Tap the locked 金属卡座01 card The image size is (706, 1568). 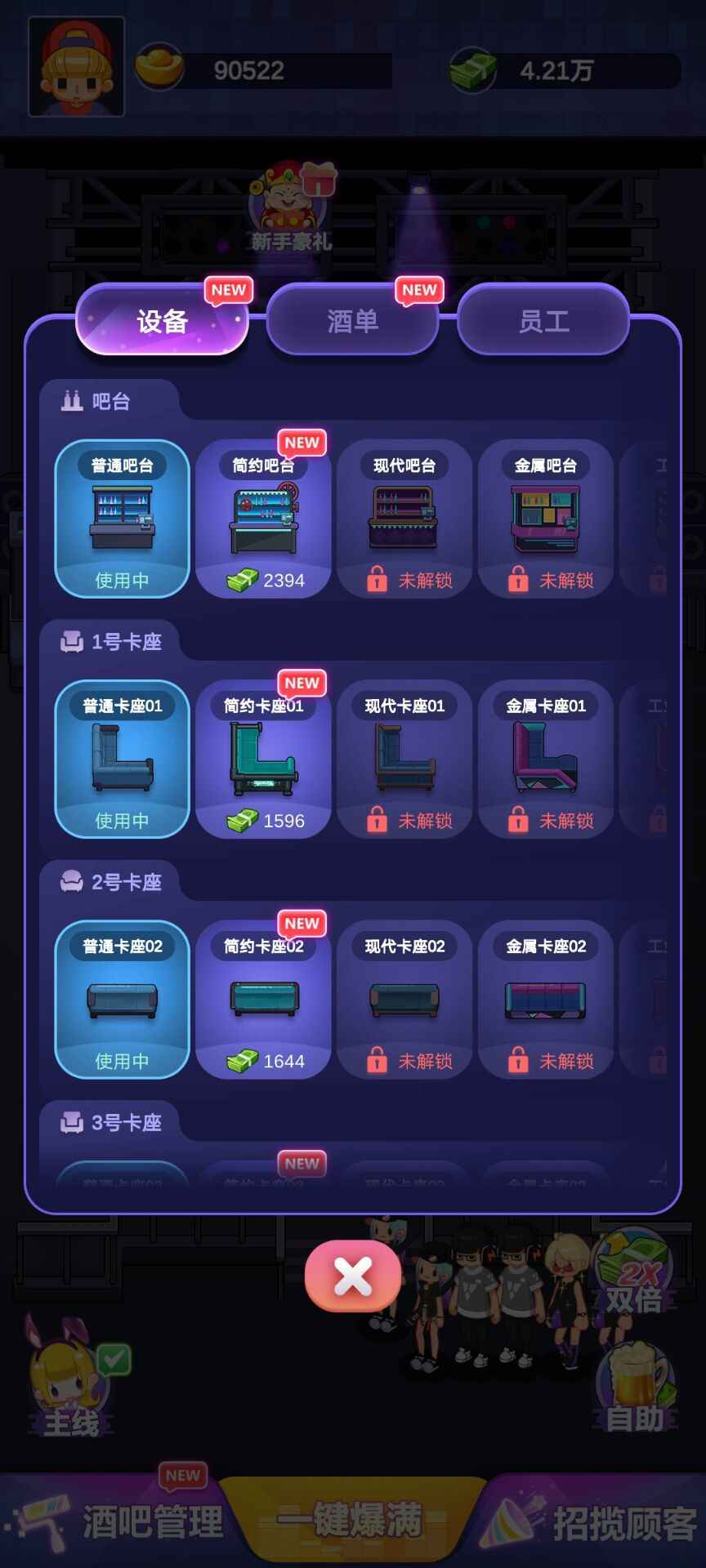point(546,760)
